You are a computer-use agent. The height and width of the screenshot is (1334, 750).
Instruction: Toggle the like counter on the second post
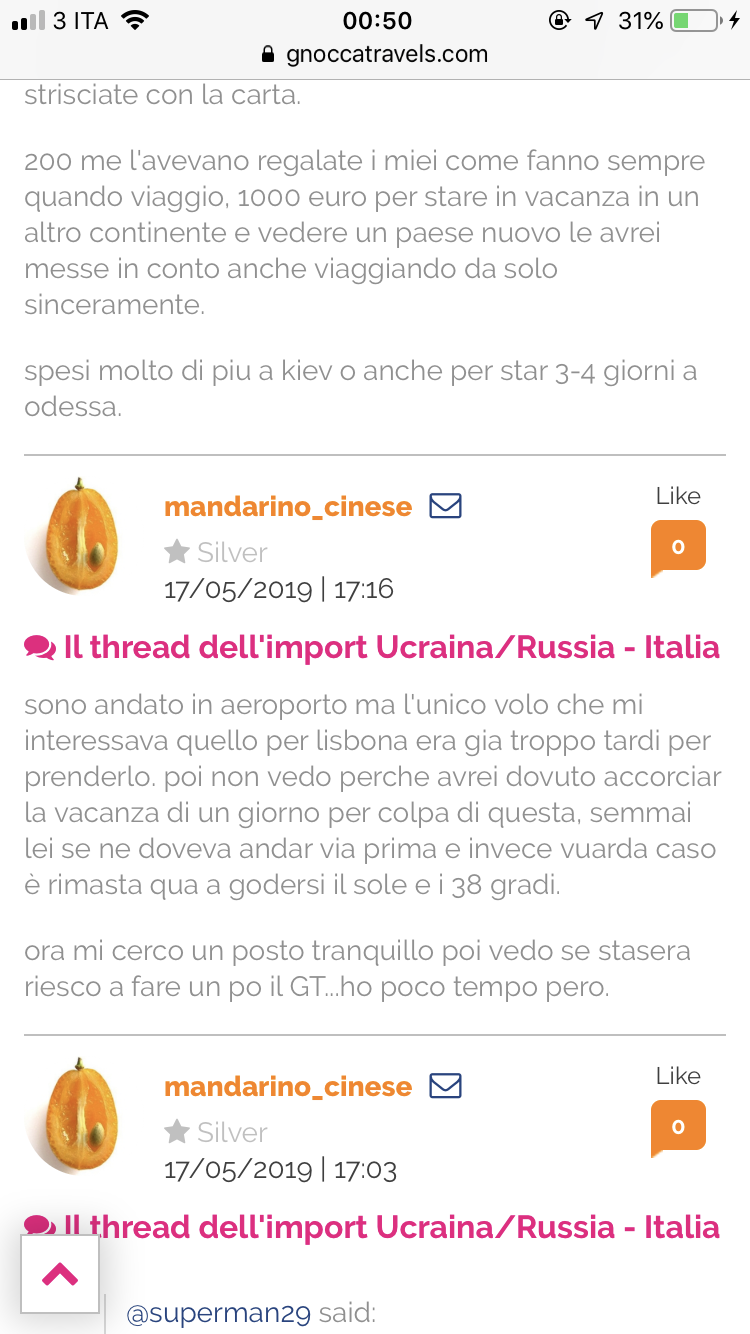pos(678,1126)
